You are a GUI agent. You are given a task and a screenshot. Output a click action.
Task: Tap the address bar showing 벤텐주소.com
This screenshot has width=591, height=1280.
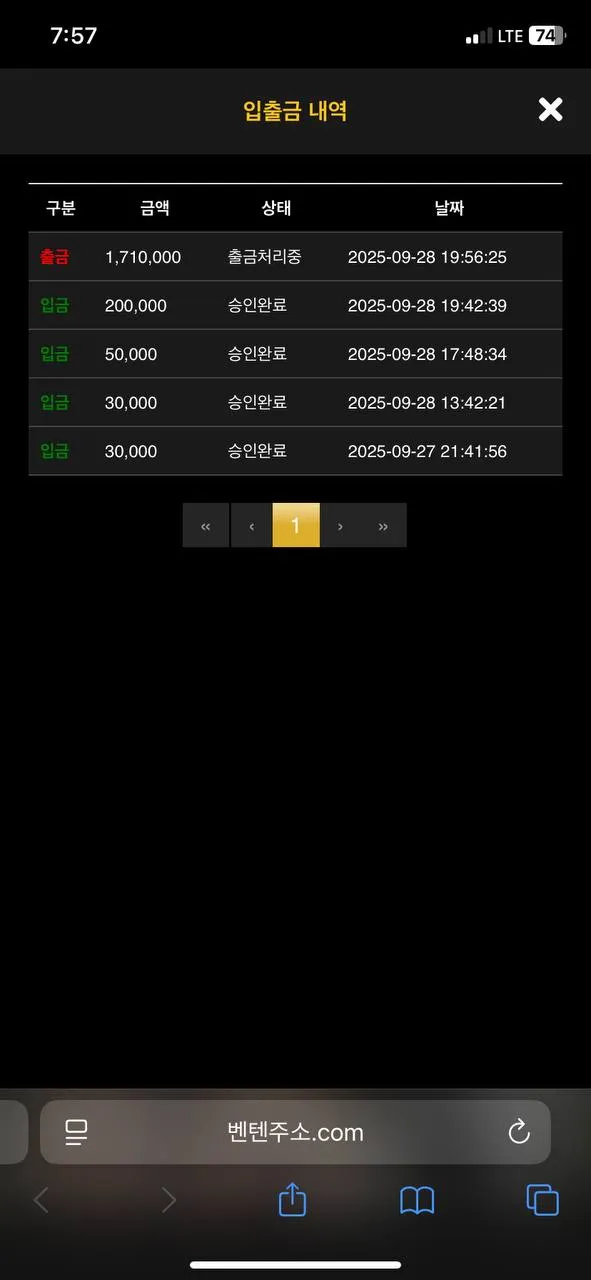295,1132
